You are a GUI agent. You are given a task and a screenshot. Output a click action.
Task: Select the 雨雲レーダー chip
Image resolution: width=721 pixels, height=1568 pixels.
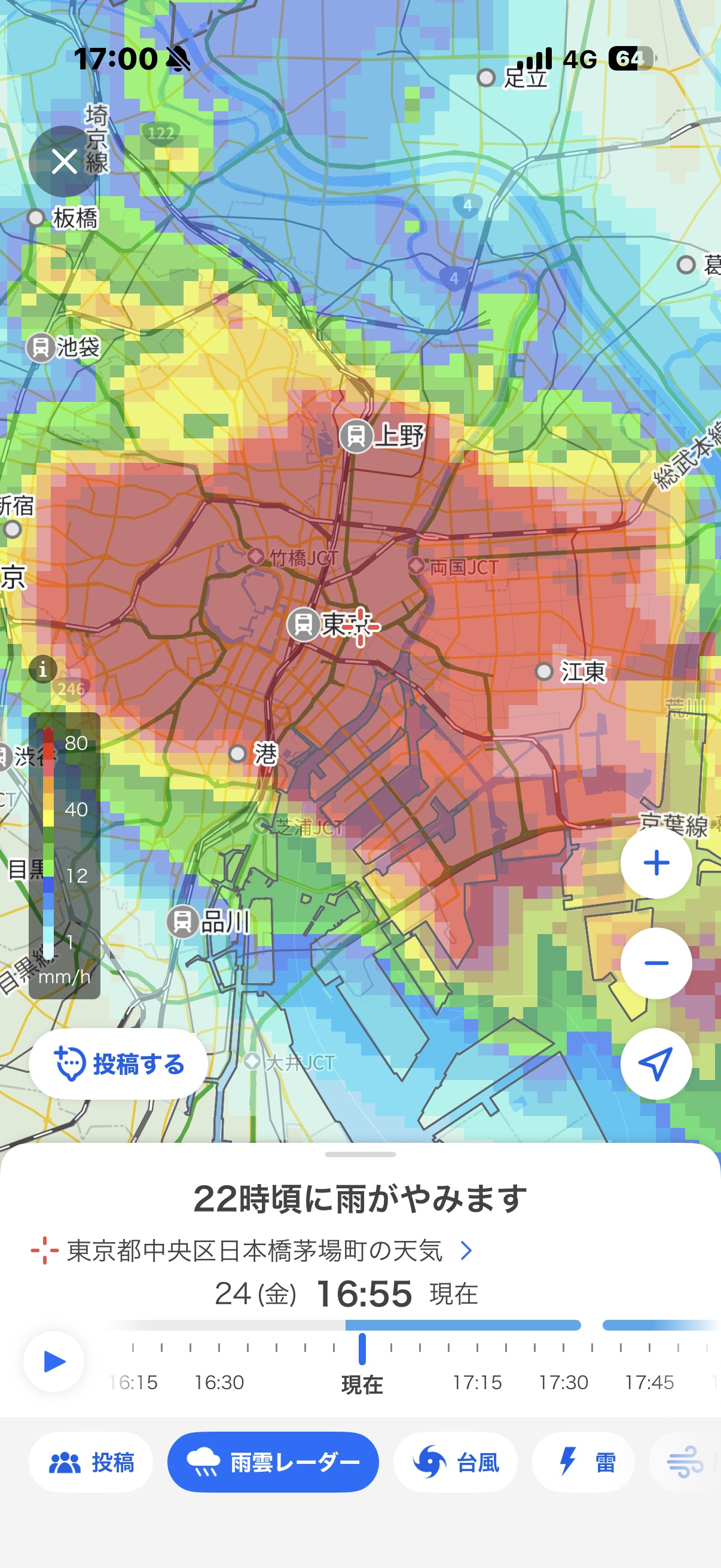click(273, 1462)
